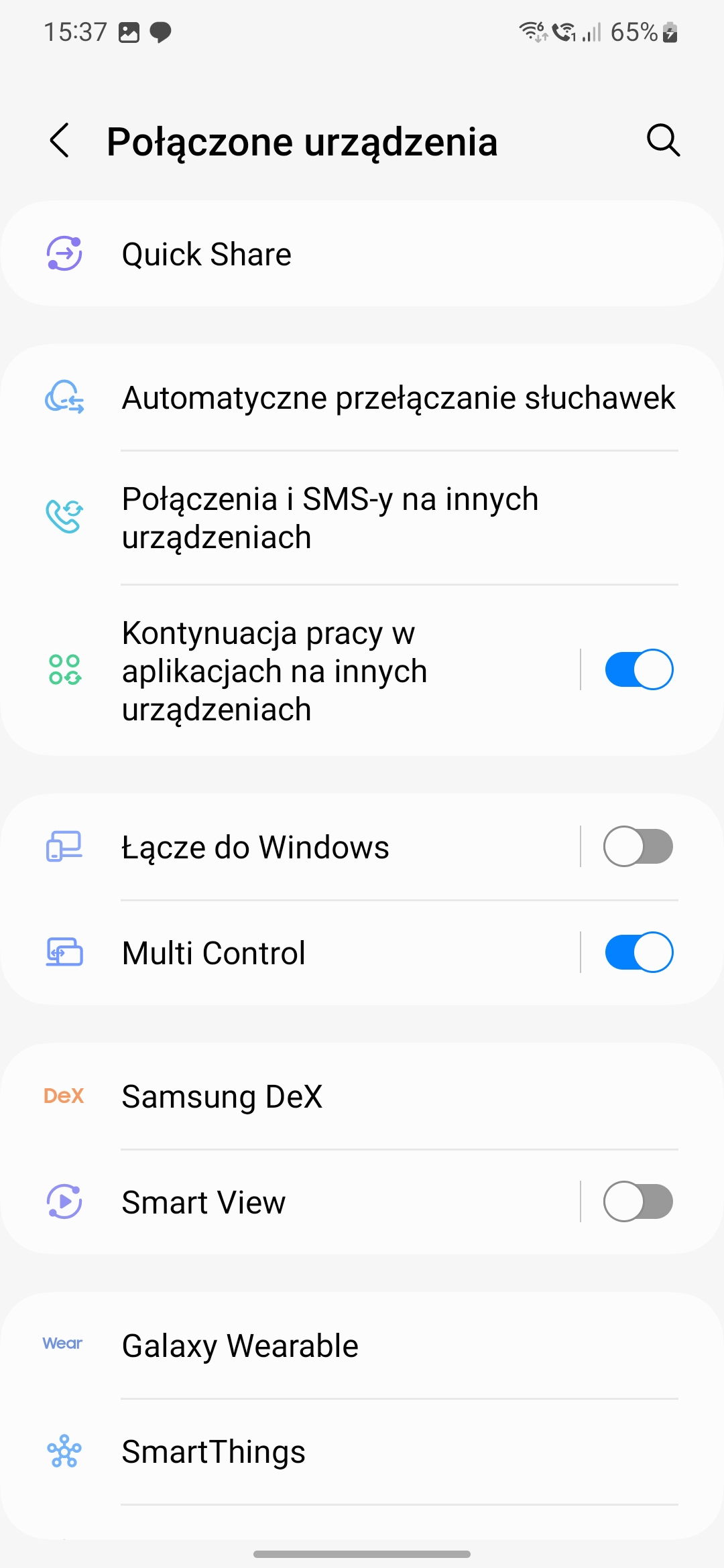Enable the Smart View switch
Viewport: 724px width, 1568px height.
point(638,1202)
